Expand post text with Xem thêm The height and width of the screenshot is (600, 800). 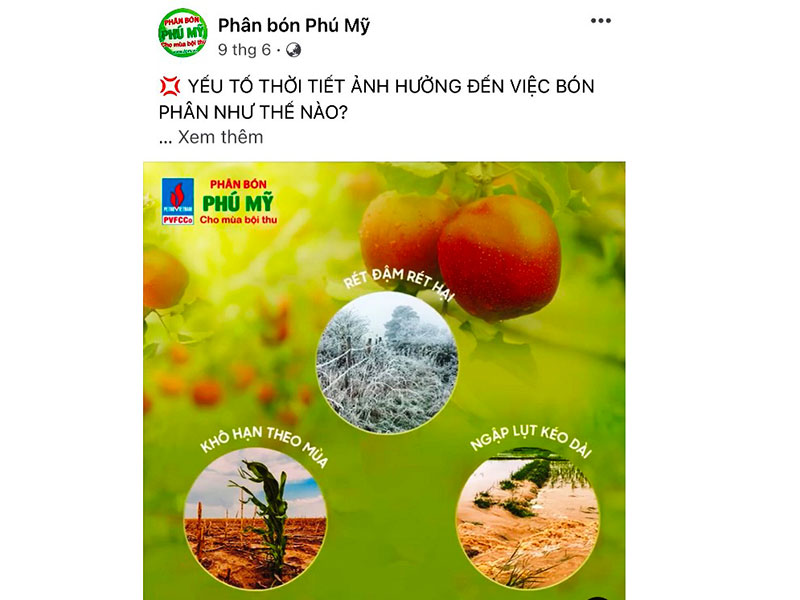click(220, 137)
